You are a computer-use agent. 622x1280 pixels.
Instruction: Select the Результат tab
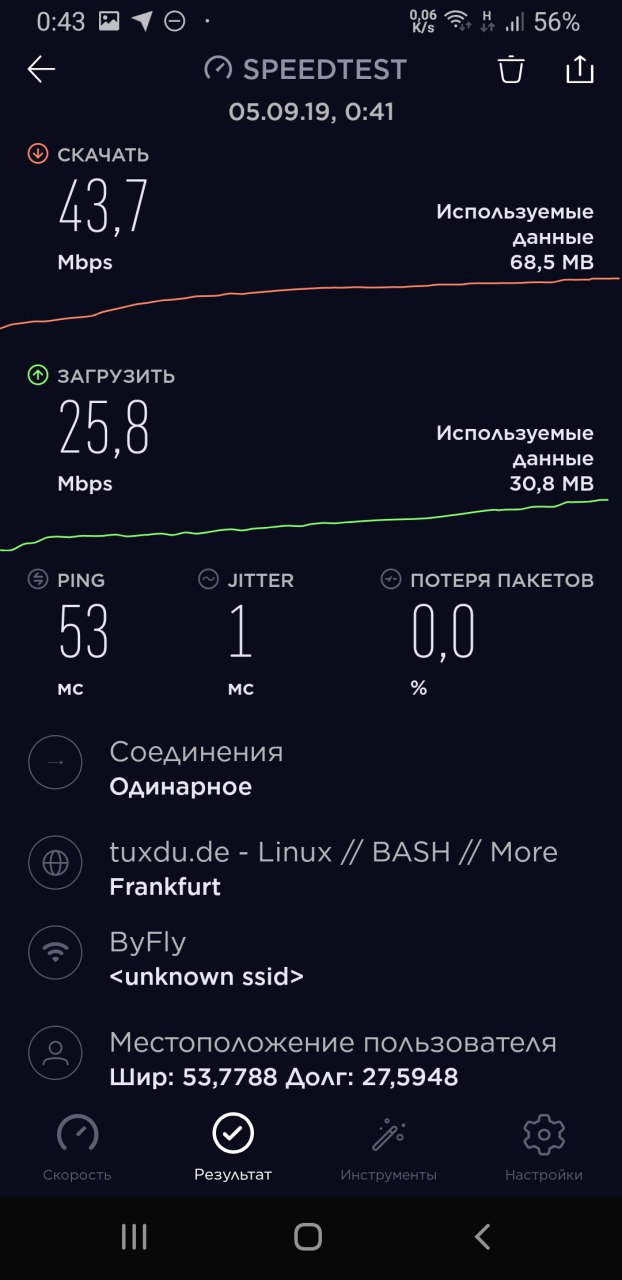click(x=233, y=1149)
